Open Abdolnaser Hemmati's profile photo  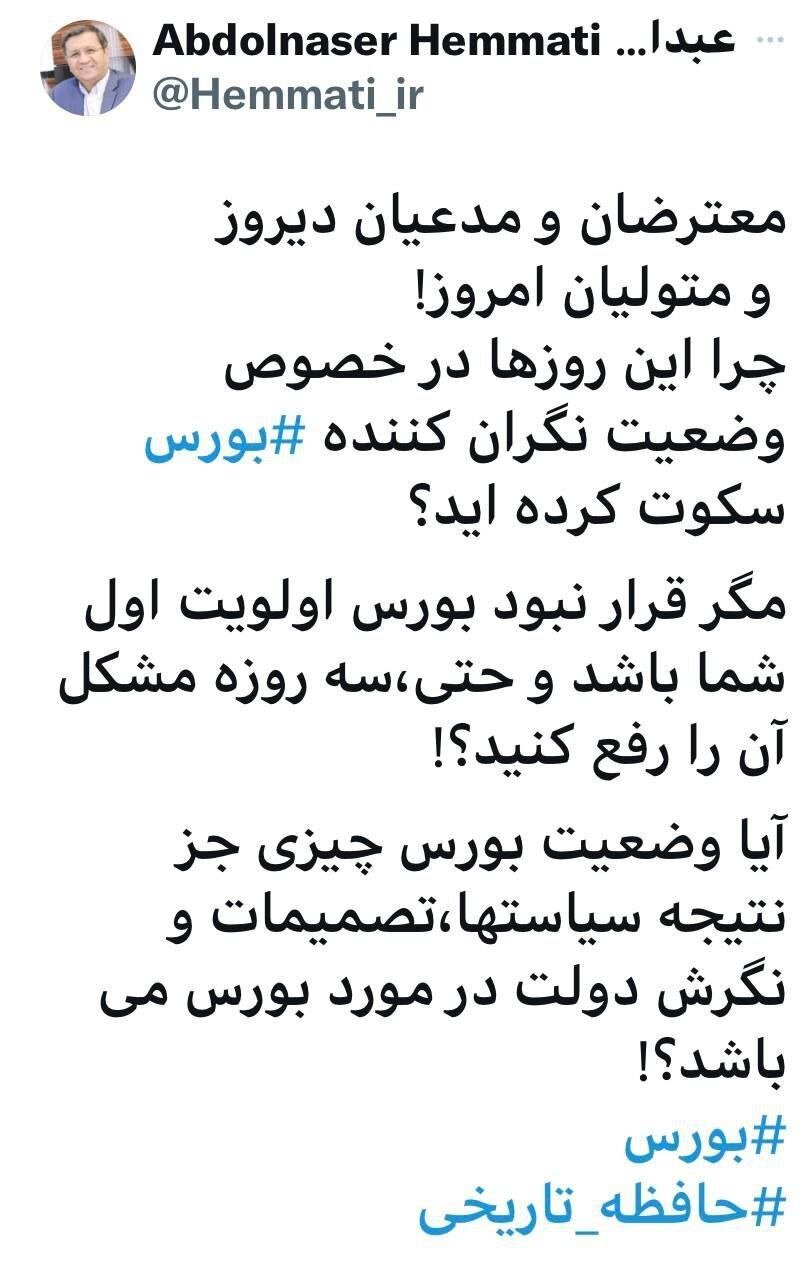[x=88, y=68]
